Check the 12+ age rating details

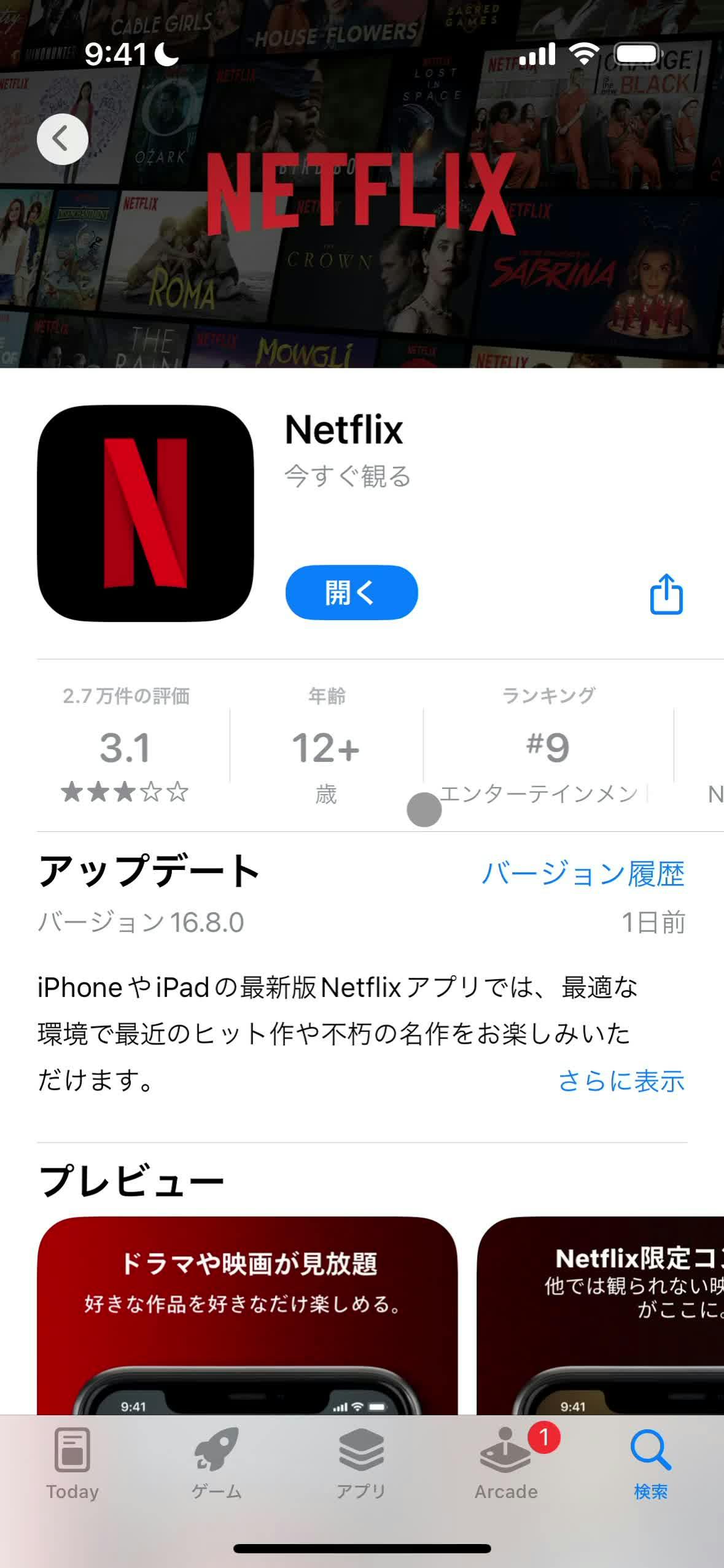coord(326,747)
